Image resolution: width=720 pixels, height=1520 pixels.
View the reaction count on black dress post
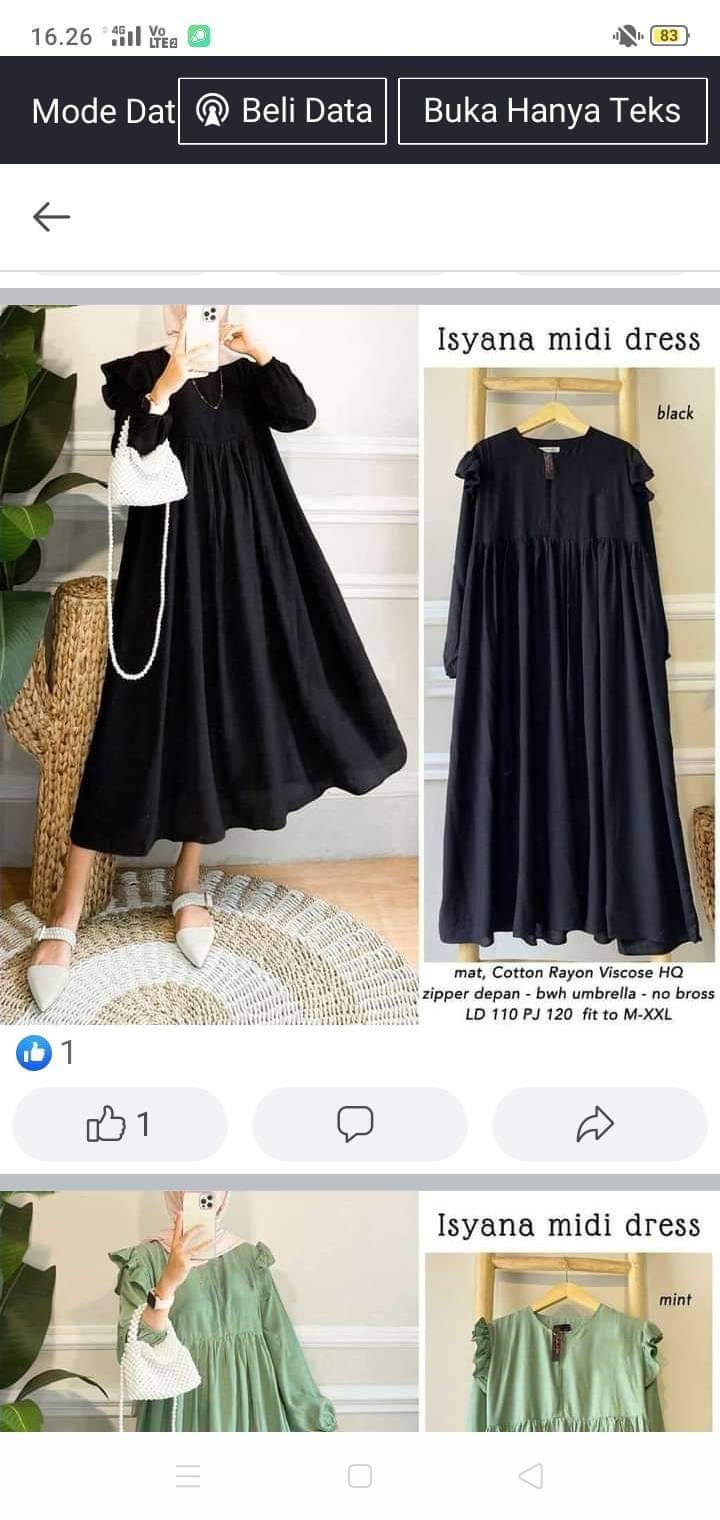46,1052
